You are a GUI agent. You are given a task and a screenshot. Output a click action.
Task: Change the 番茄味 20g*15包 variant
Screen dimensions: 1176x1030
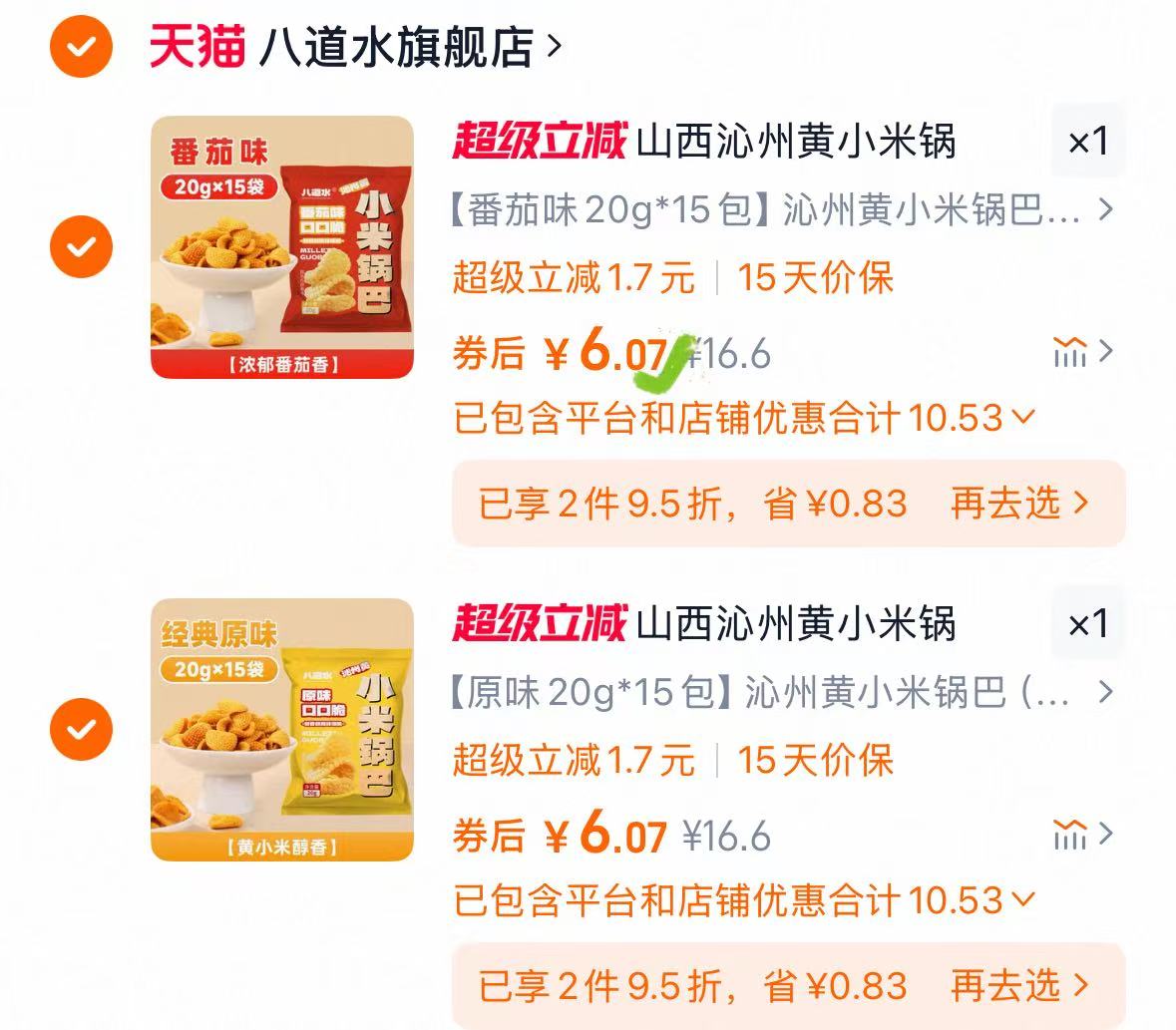[x=778, y=210]
